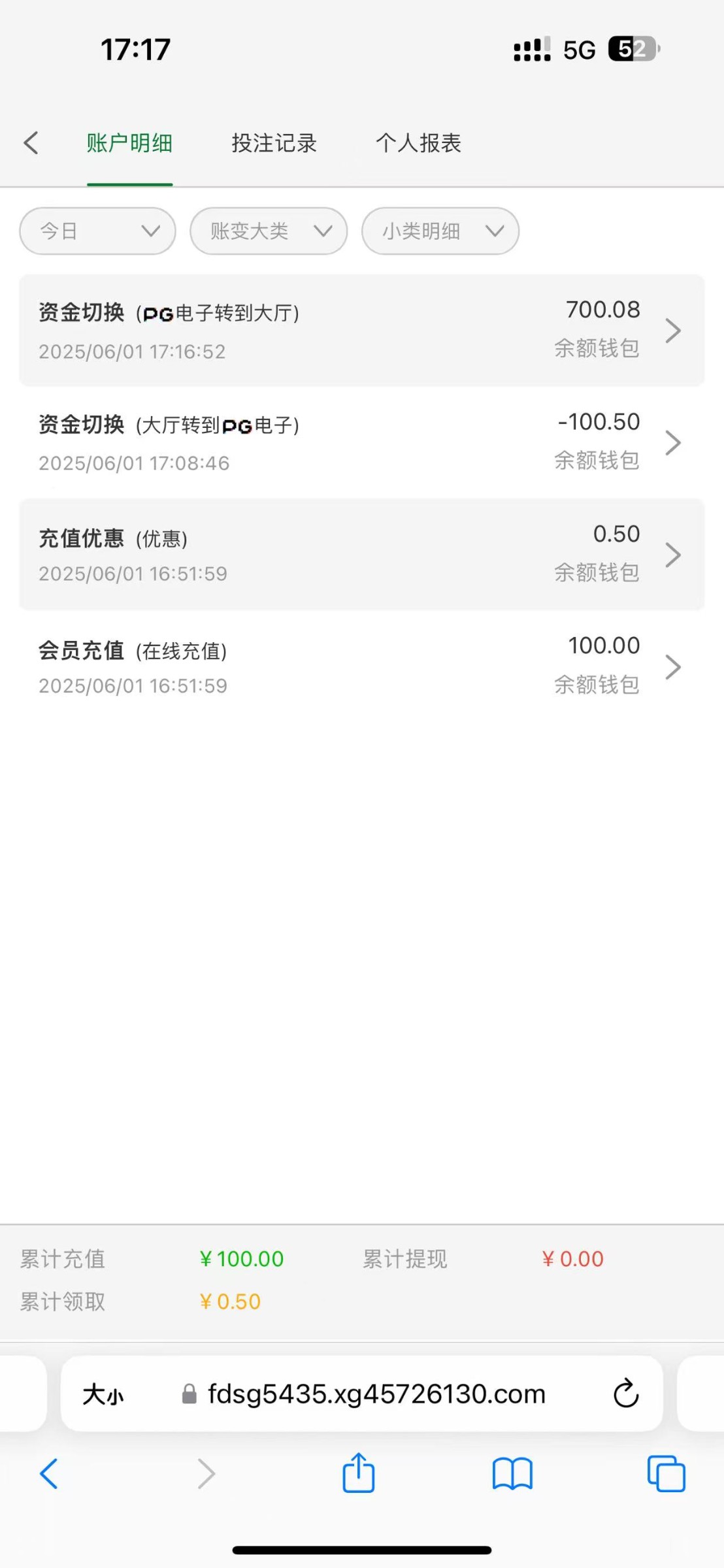This screenshot has height=1568, width=724.
Task: Go back one page in Safari
Action: [50, 1474]
